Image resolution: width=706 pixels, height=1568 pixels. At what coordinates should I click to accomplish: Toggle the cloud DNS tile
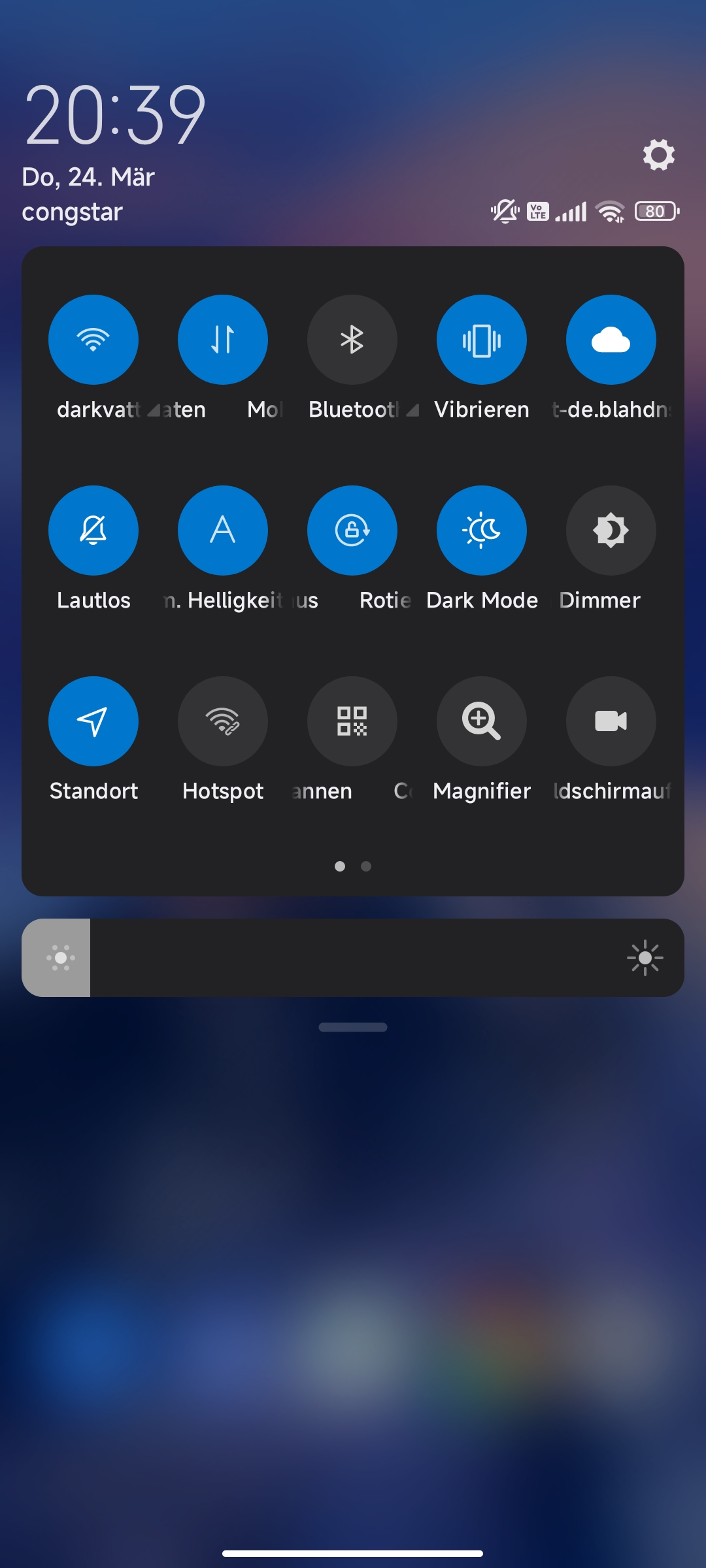(x=611, y=340)
